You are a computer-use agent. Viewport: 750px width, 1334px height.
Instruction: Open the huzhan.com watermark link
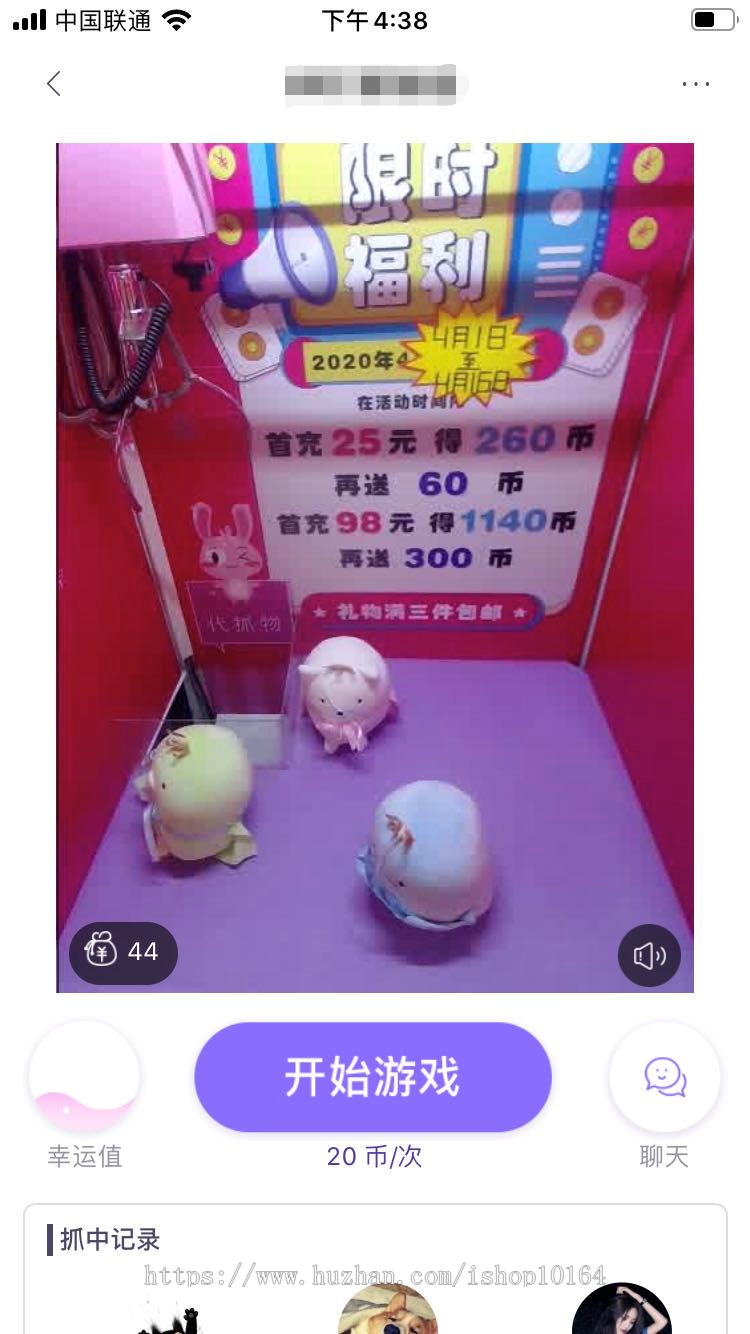[374, 1275]
